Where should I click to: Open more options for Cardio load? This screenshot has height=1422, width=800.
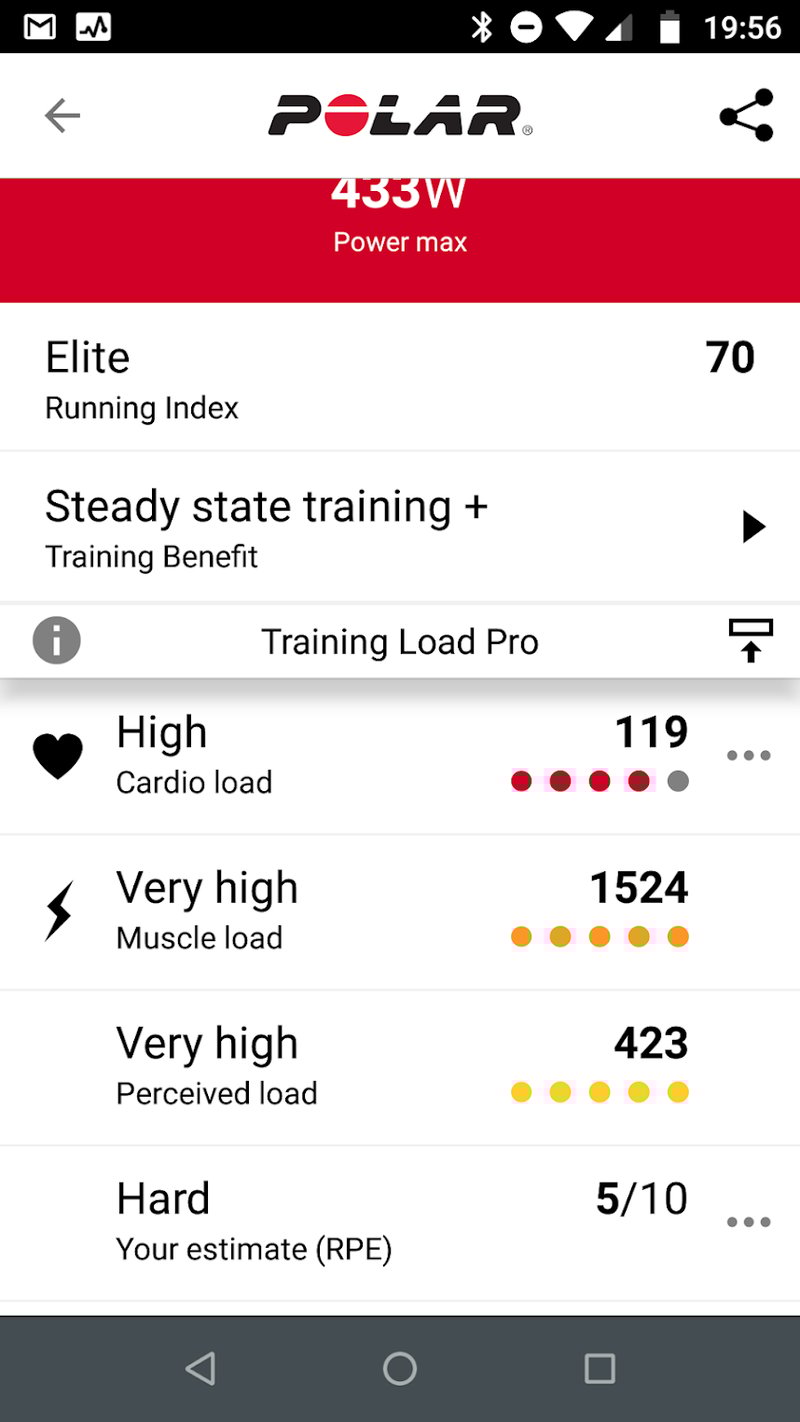tap(748, 756)
